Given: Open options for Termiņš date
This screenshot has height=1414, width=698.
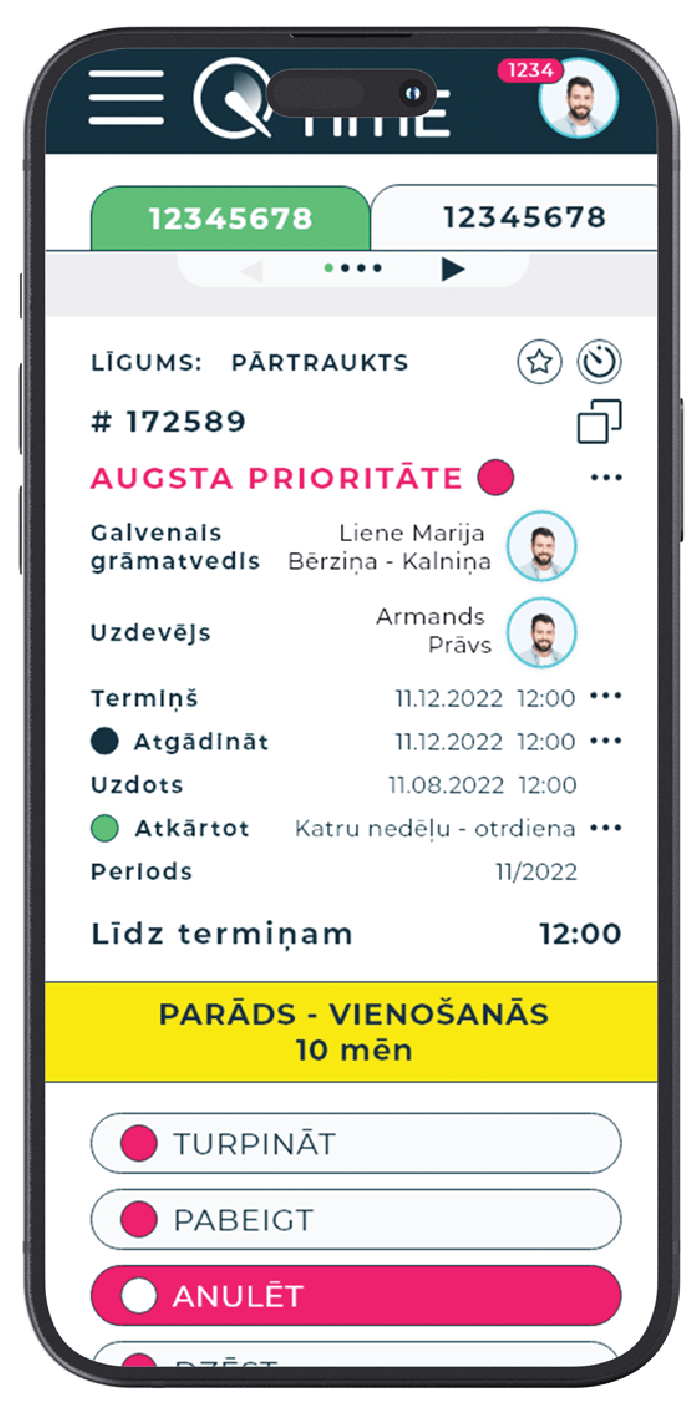Looking at the screenshot, I should 606,697.
